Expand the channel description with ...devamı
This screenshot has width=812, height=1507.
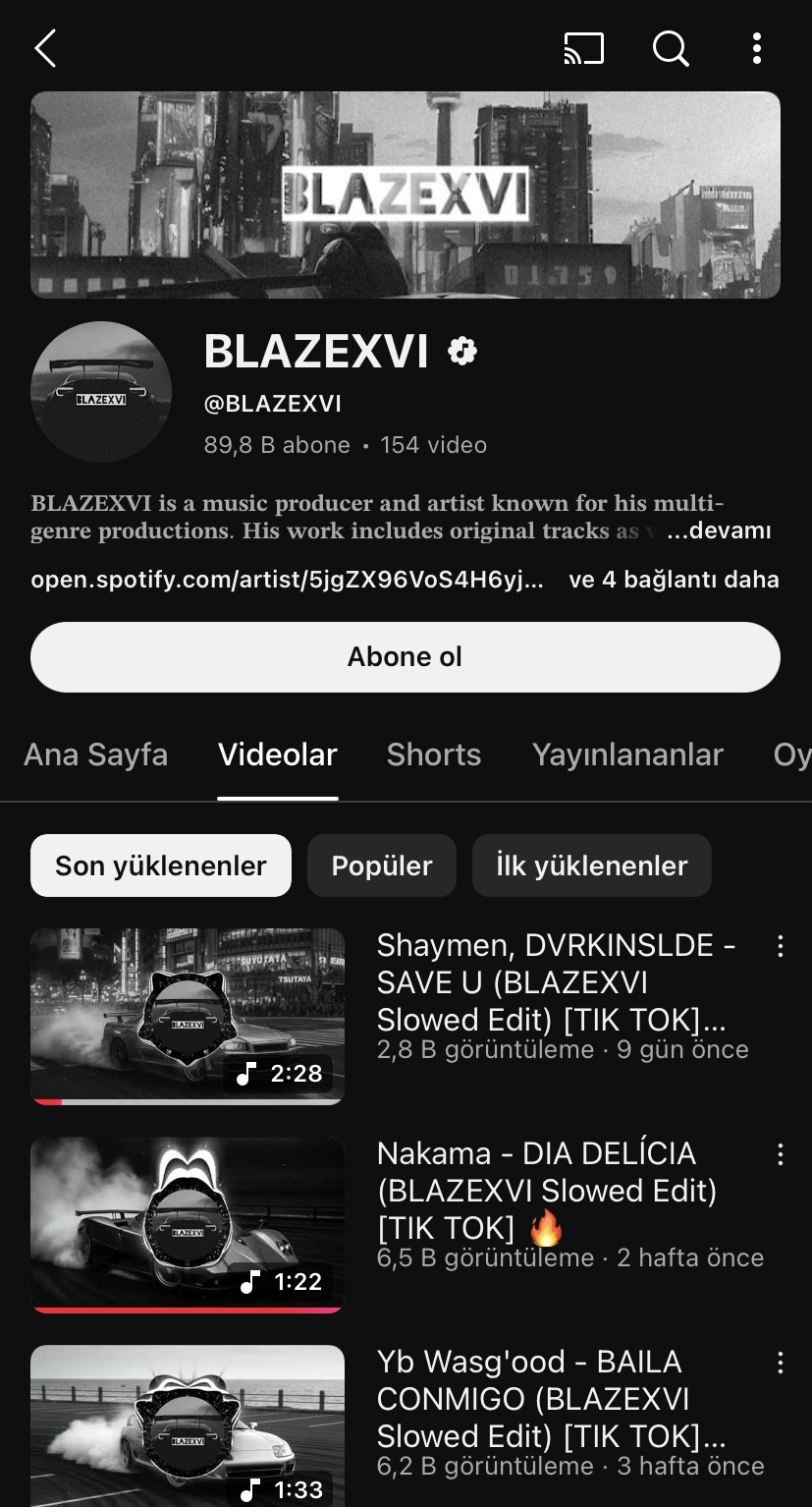(x=719, y=531)
